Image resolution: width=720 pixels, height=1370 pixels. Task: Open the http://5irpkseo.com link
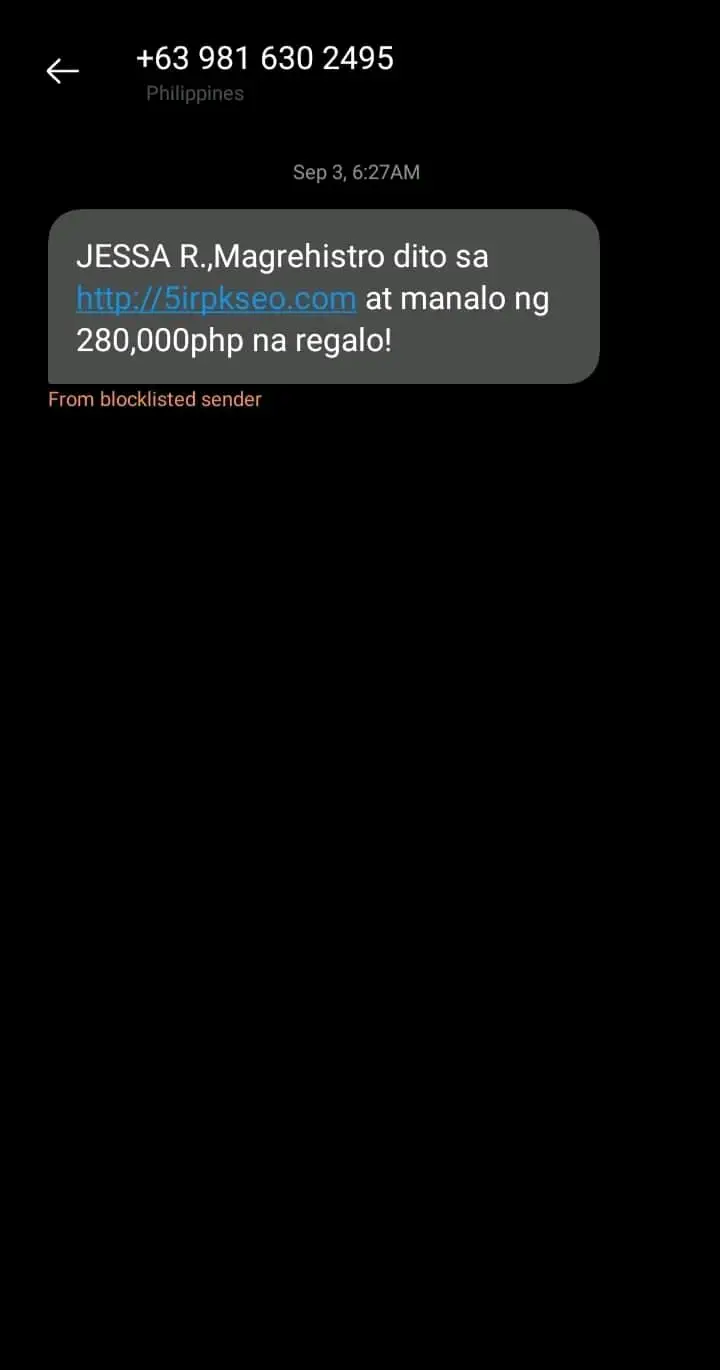click(x=216, y=299)
